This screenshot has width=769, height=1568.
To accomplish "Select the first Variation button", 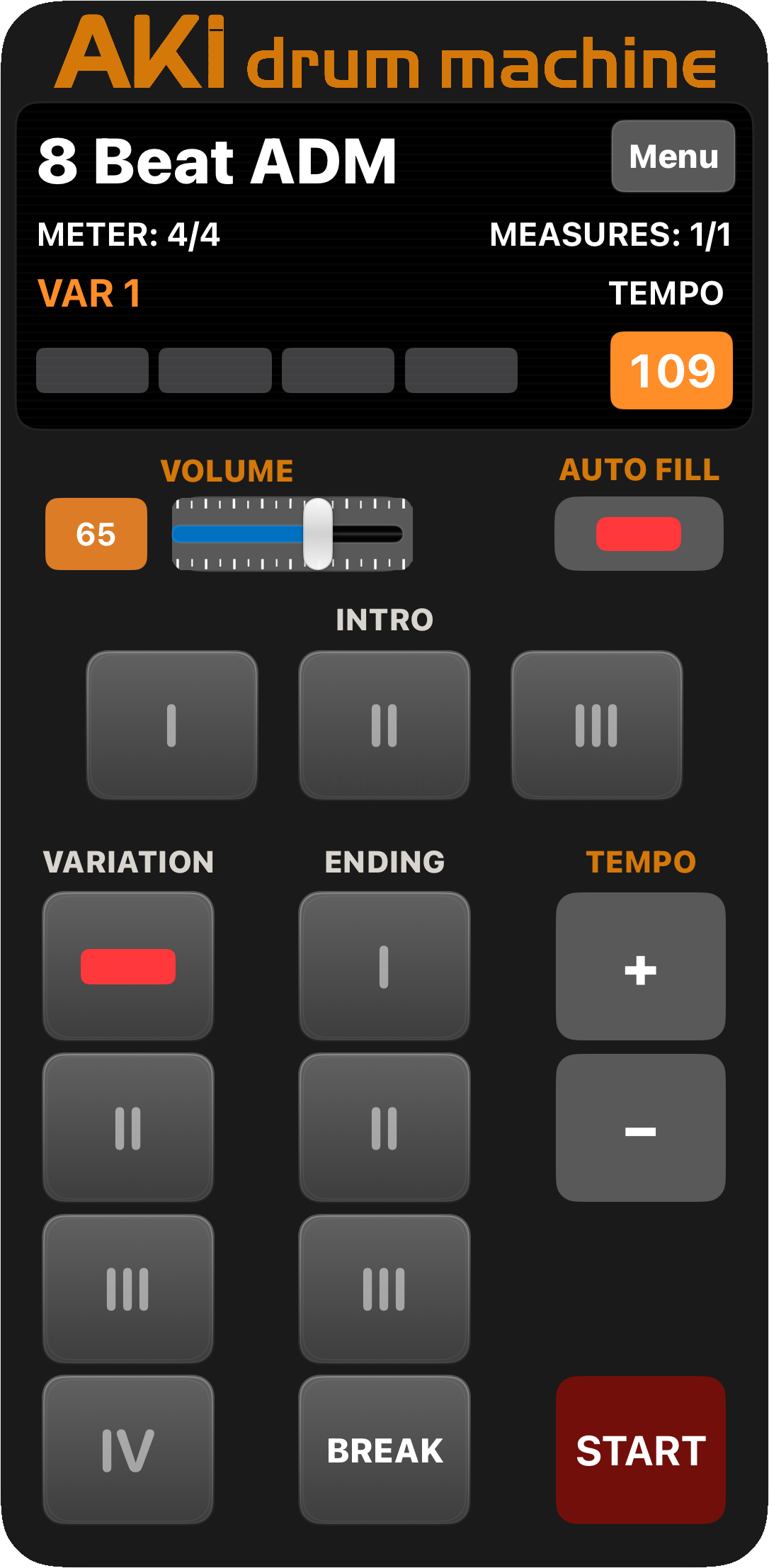I will pos(128,966).
